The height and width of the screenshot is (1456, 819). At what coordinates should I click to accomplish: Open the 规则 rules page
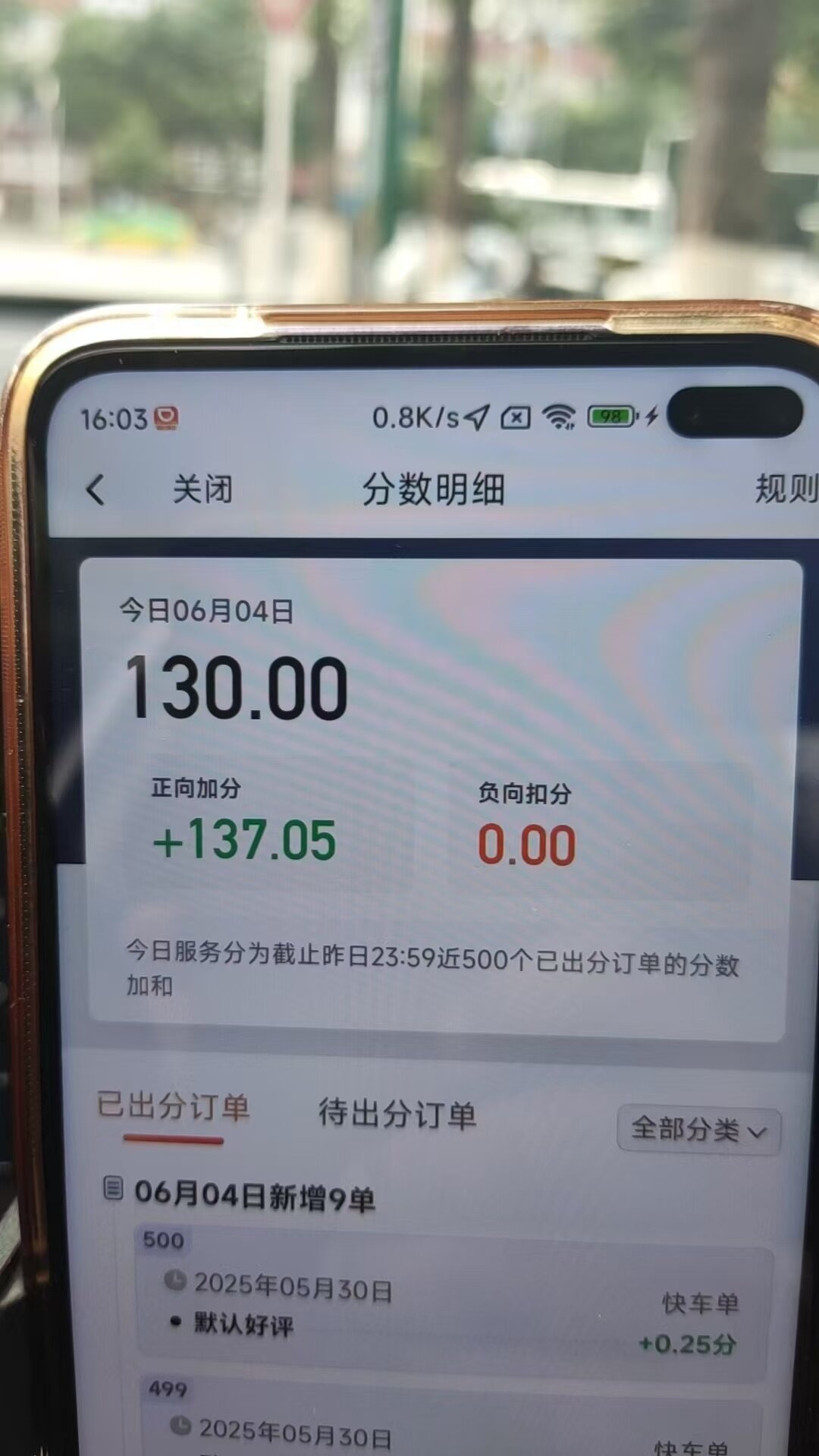(x=786, y=489)
